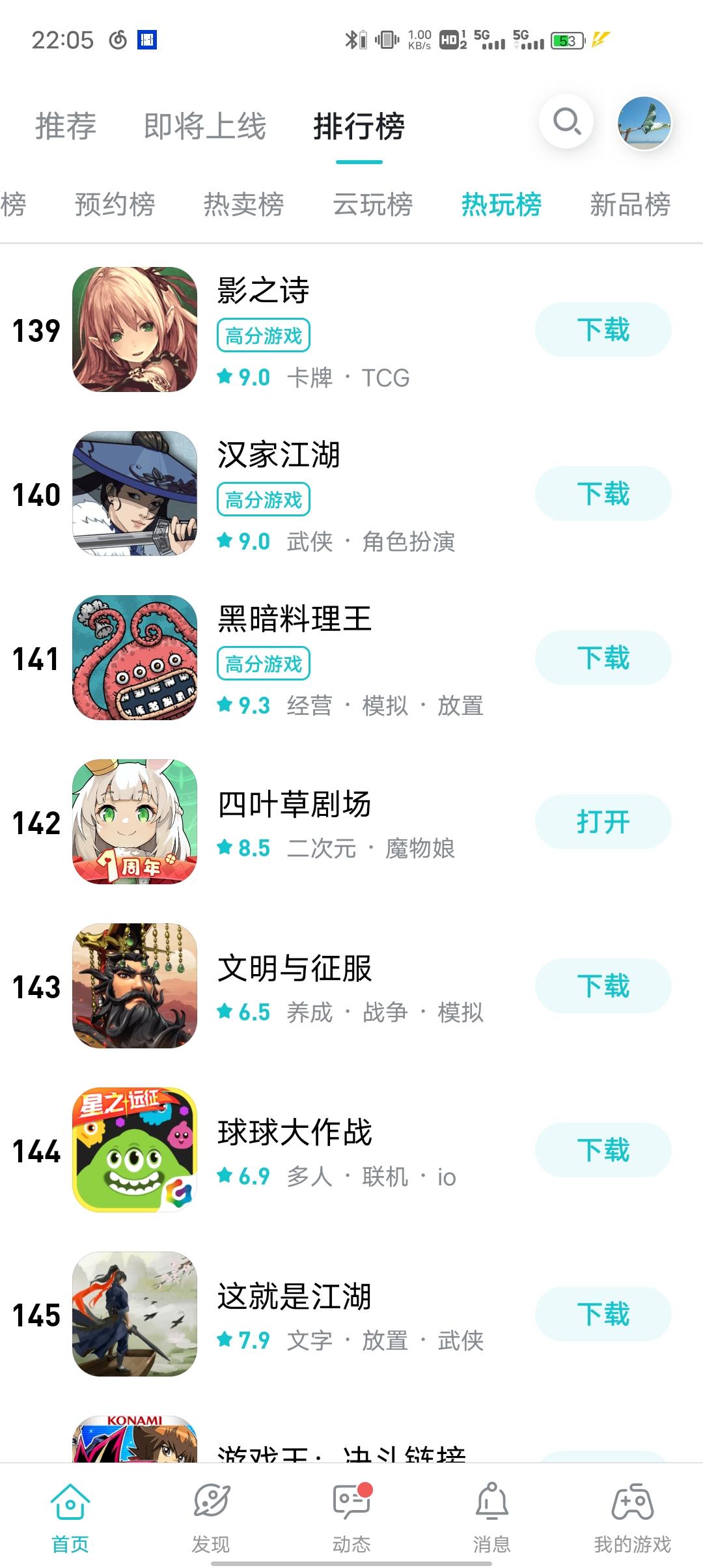
Task: Download 影之诗
Action: point(603,329)
